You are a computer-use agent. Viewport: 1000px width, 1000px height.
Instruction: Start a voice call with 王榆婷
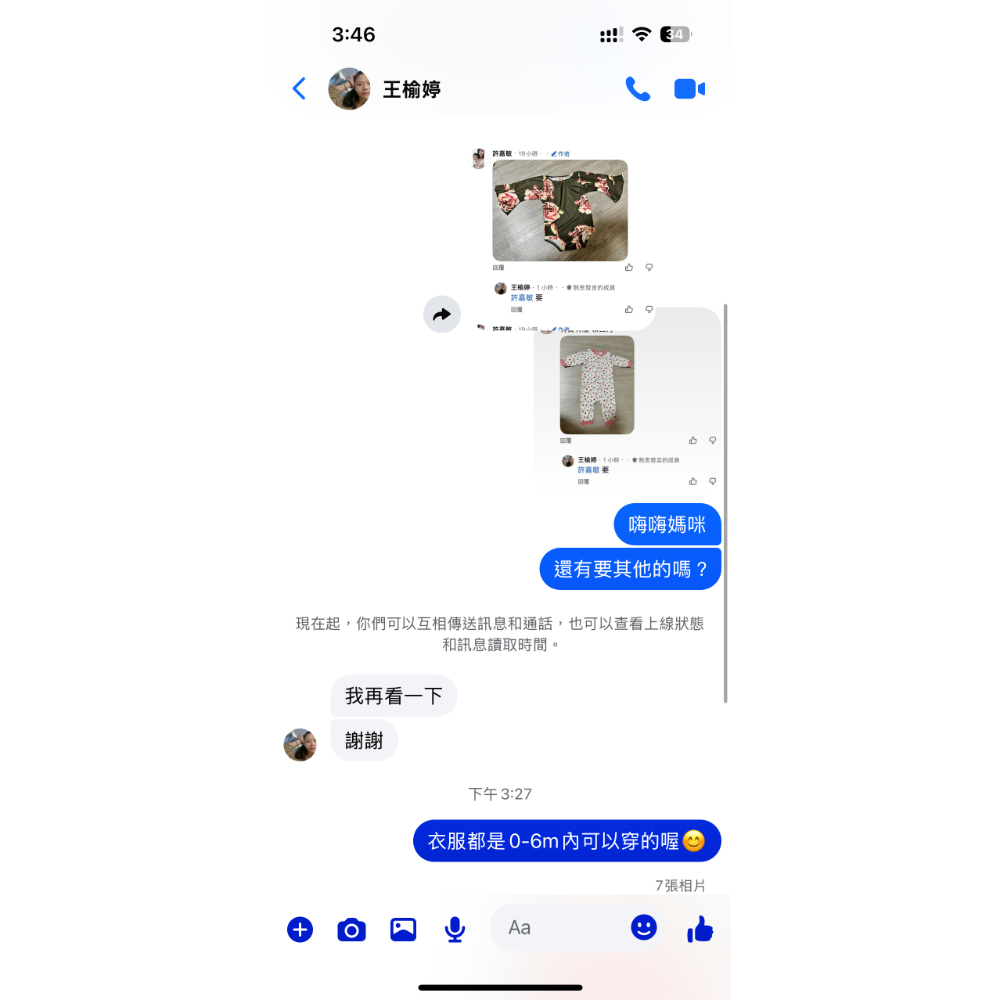637,89
